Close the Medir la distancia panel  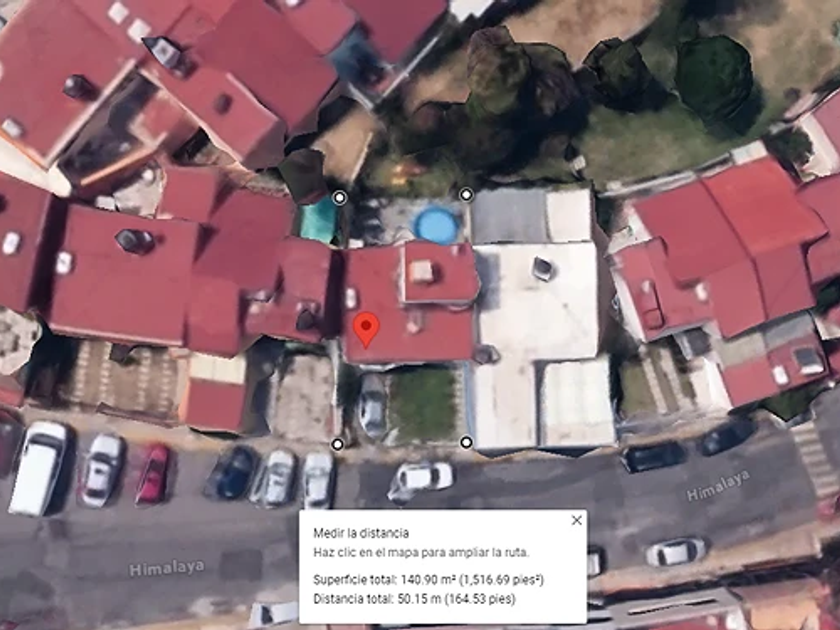(x=576, y=520)
